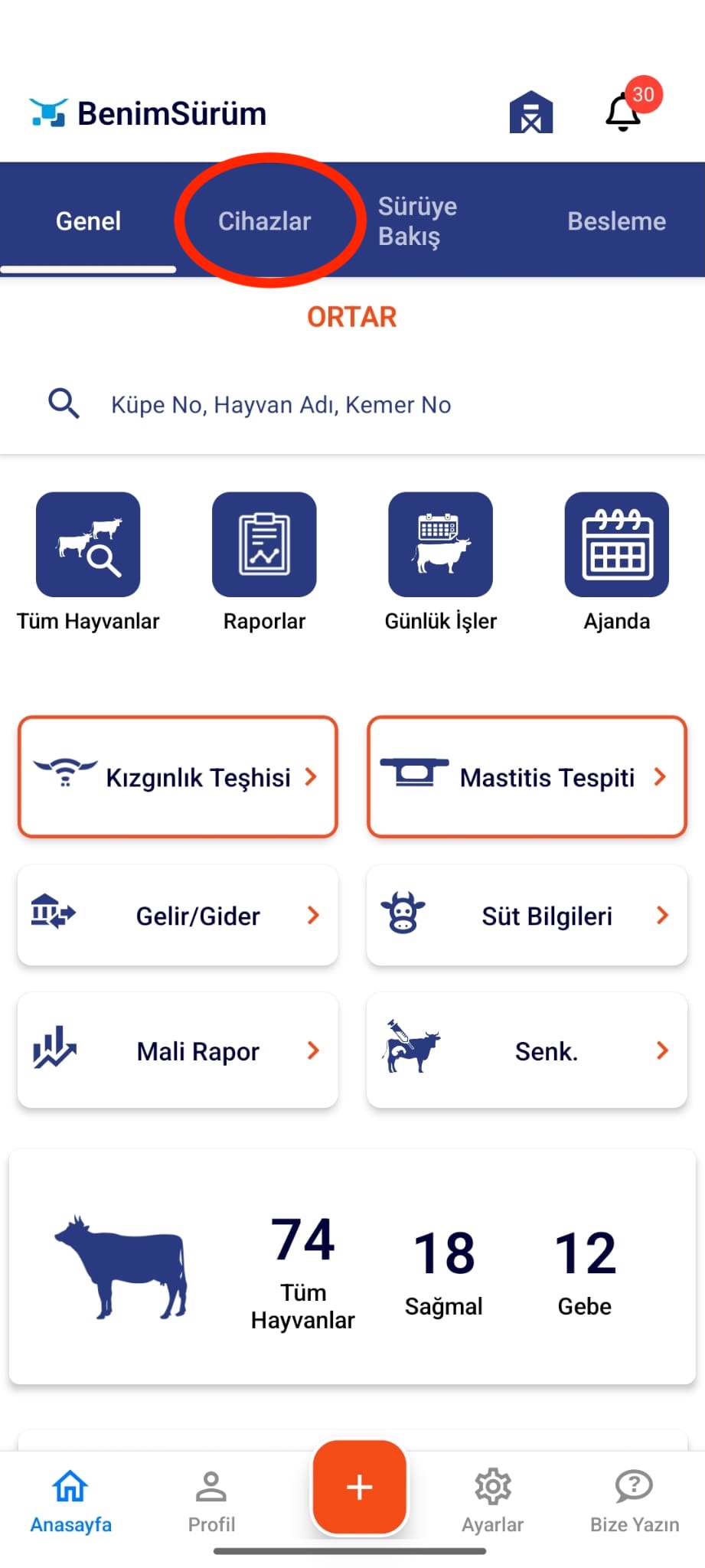This screenshot has width=705, height=1568.
Task: Open Ayarlar settings tab
Action: pyautogui.click(x=492, y=1501)
